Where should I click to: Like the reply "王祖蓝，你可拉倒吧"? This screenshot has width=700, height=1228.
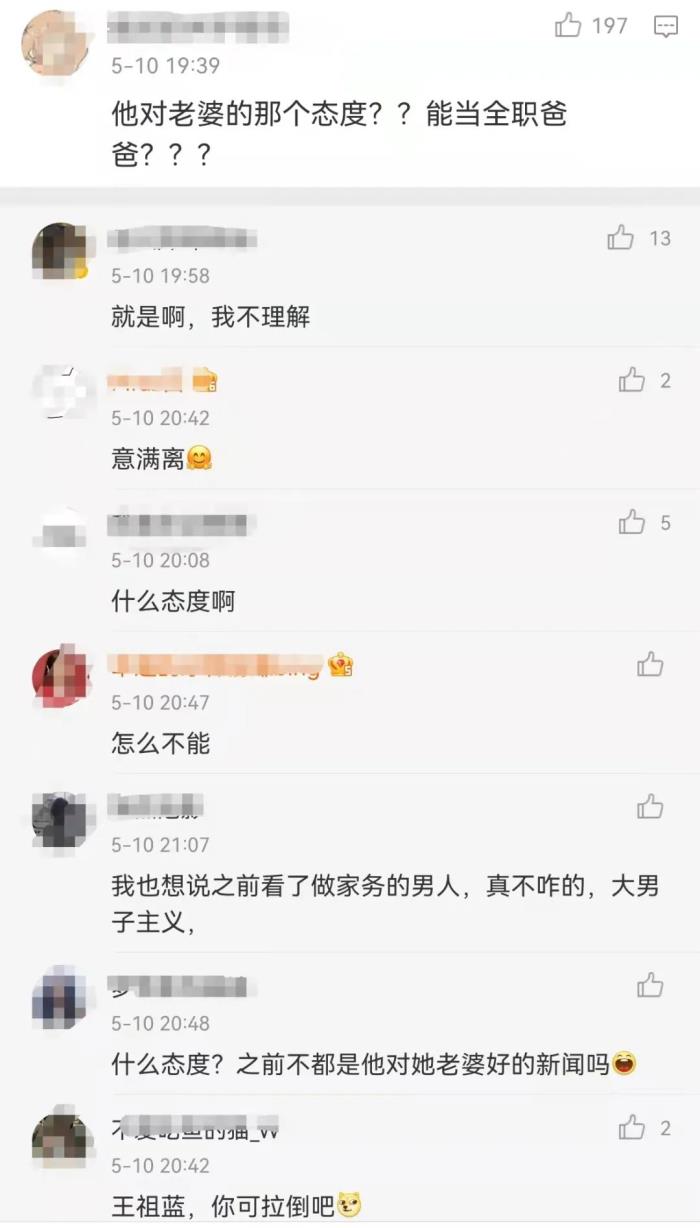pos(632,1128)
